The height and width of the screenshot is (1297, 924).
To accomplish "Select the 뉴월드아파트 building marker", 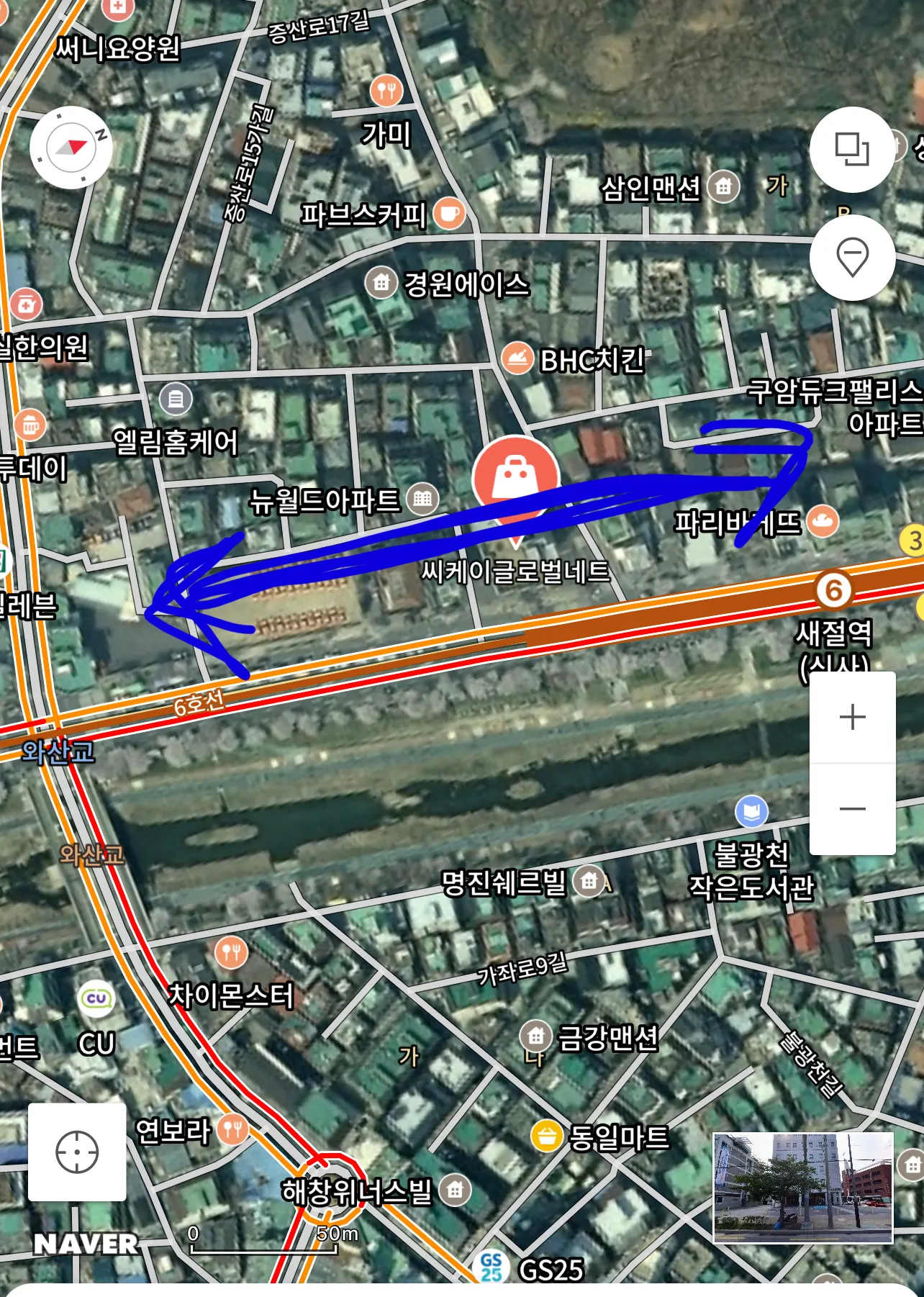I will click(x=422, y=498).
